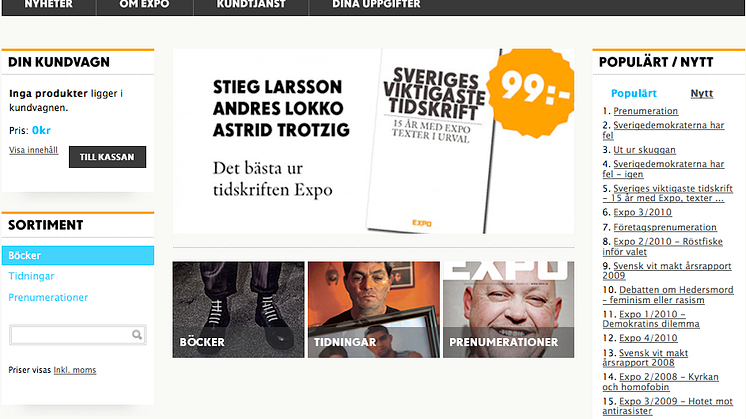Open the Expo 3/2010 link
Viewport: 746px width, 419px height.
pos(642,212)
